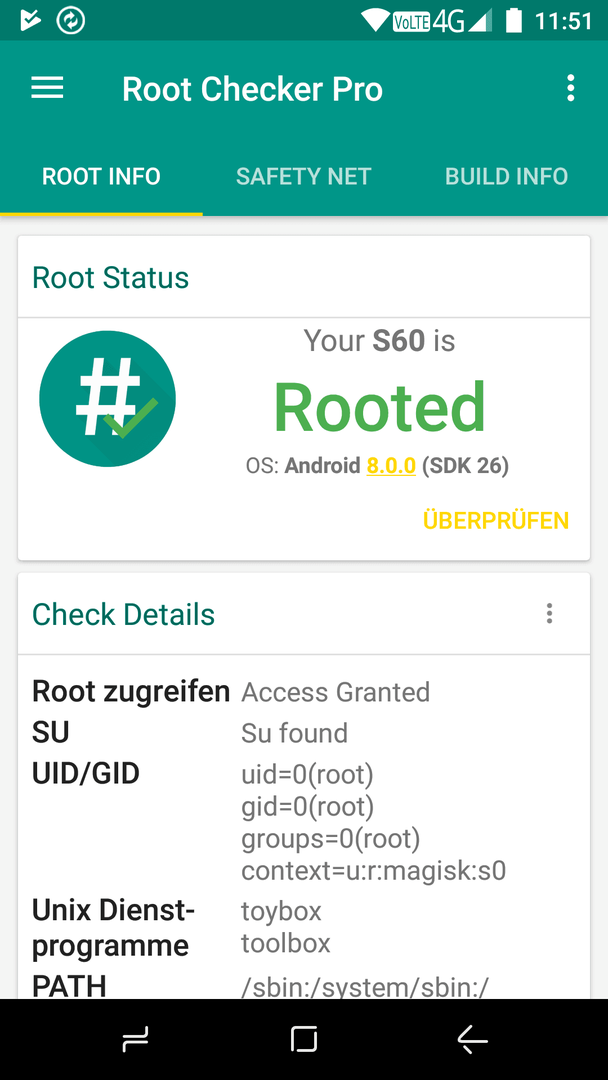The width and height of the screenshot is (608, 1080).
Task: Go to the home screen
Action: (x=304, y=1039)
